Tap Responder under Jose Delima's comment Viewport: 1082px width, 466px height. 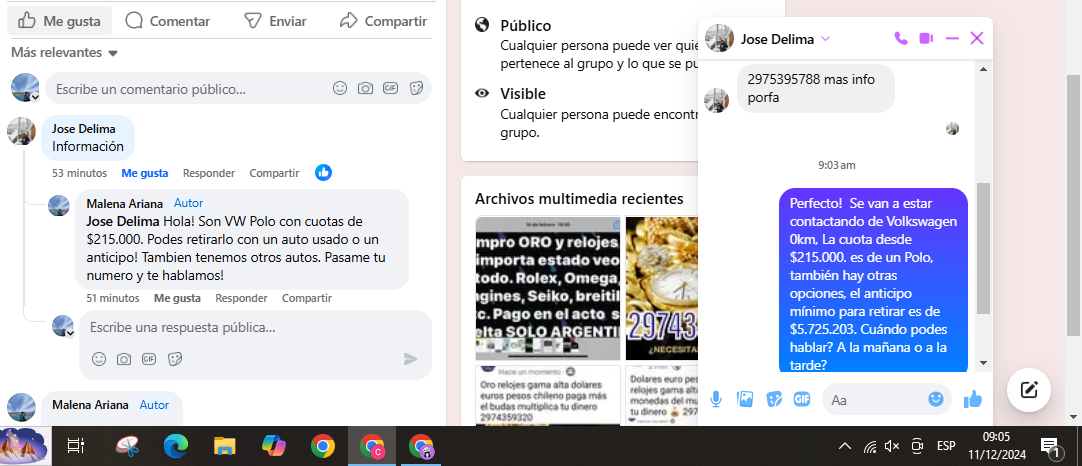208,173
